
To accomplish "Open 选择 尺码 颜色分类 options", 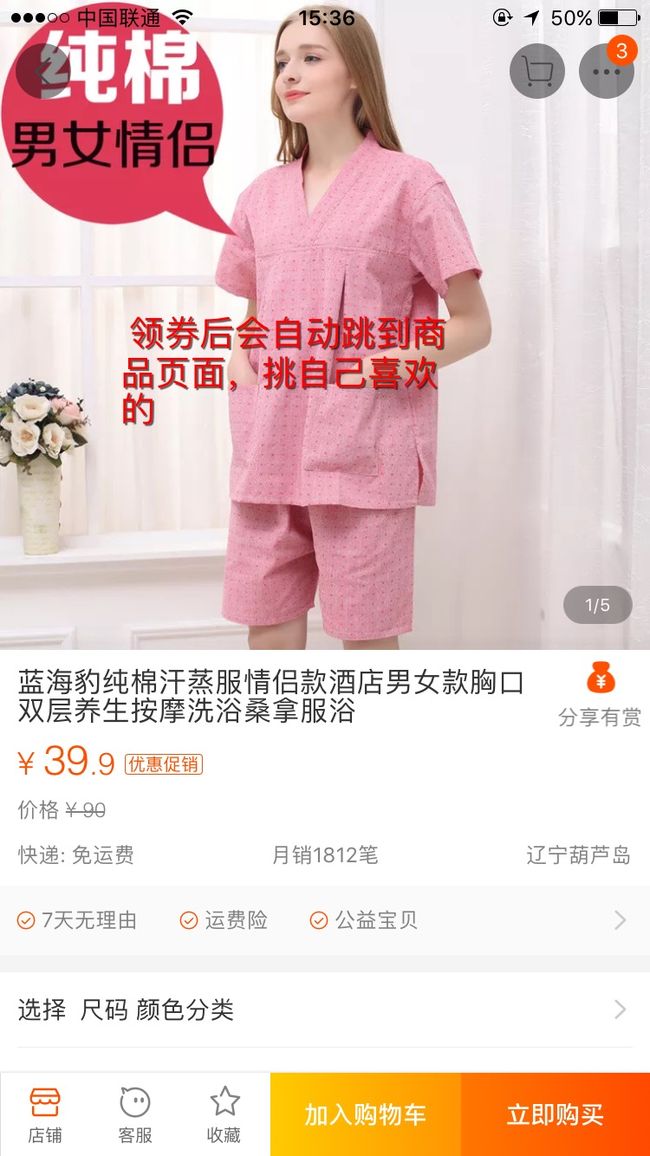I will (325, 1009).
